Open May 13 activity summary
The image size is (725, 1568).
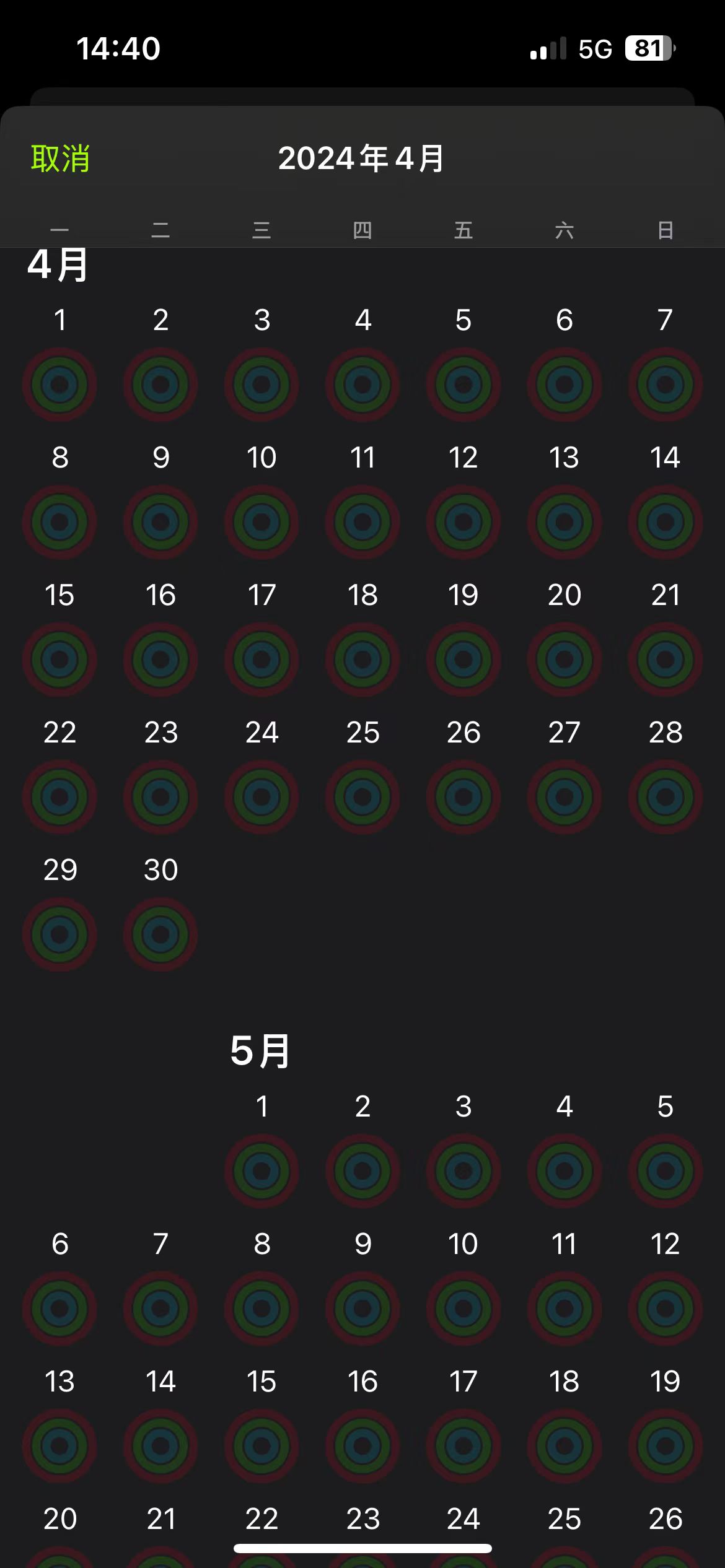coord(59,1445)
